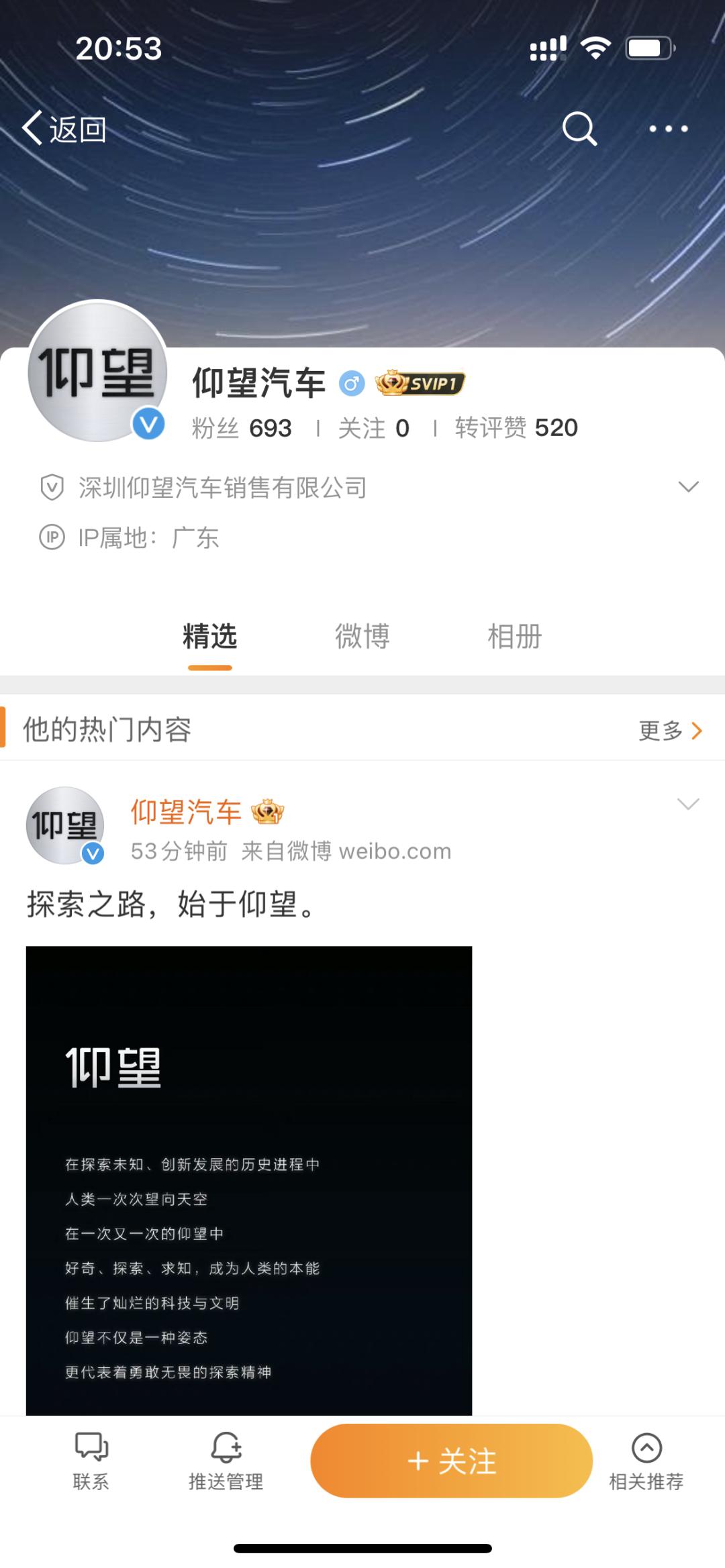Tap the SVIP1 membership badge
The image size is (725, 1568).
420,383
